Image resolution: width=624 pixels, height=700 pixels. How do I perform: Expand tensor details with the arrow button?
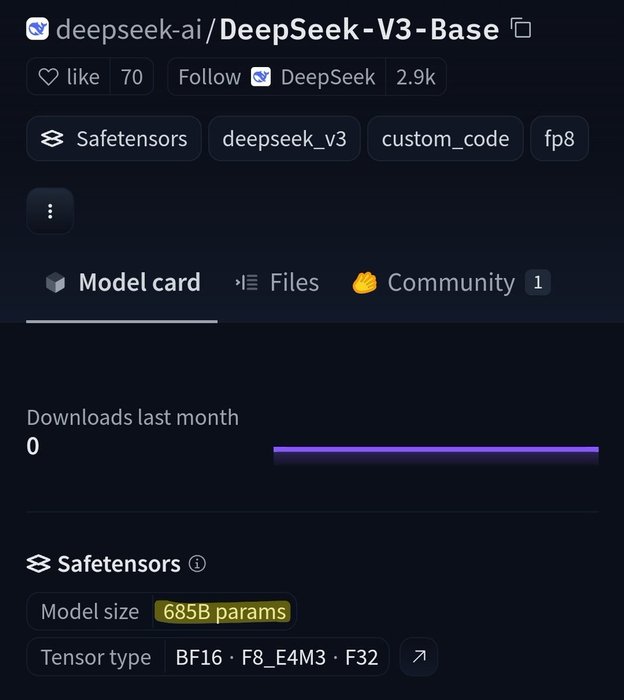pos(419,657)
